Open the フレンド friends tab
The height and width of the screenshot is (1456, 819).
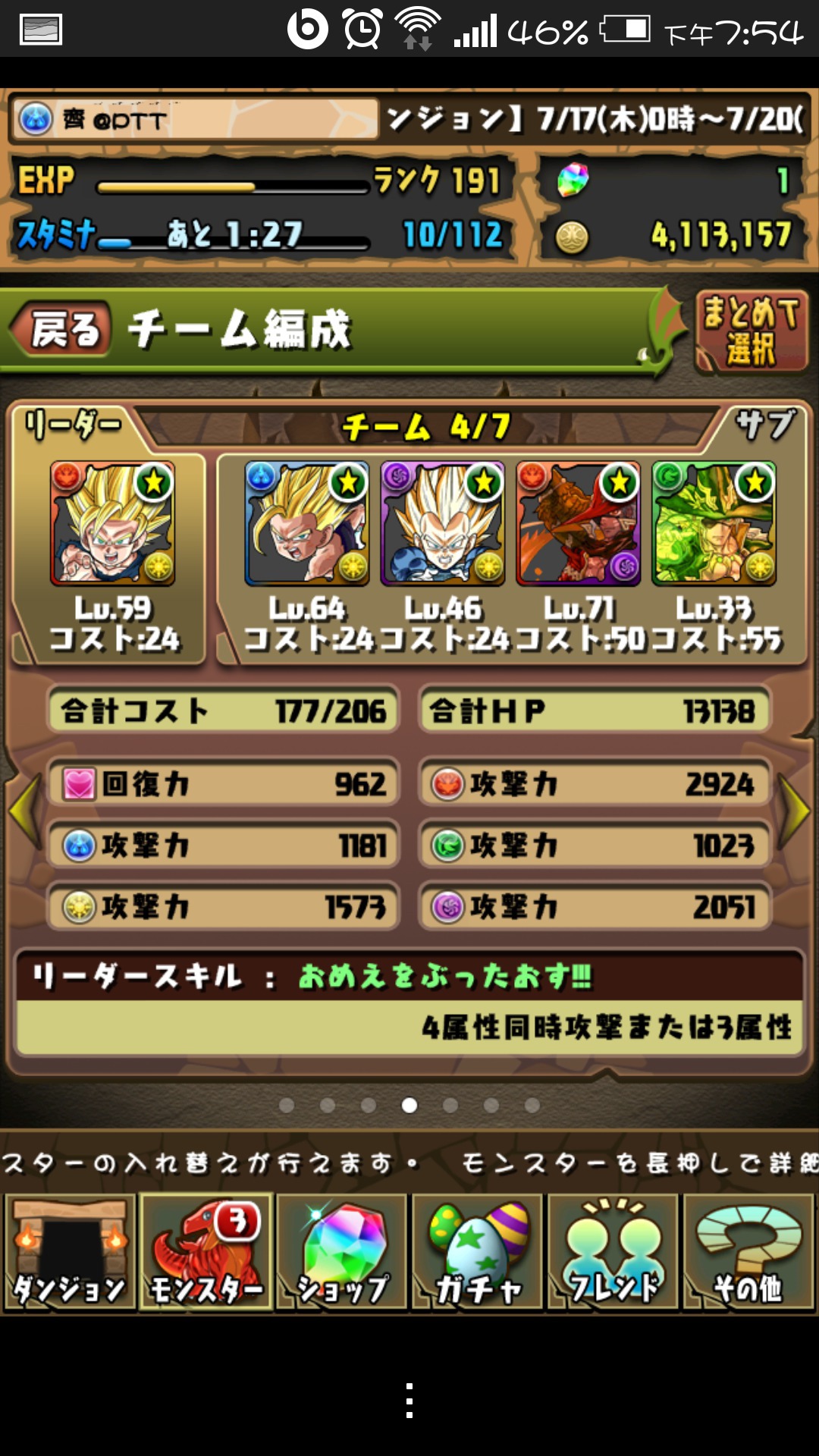[613, 1253]
